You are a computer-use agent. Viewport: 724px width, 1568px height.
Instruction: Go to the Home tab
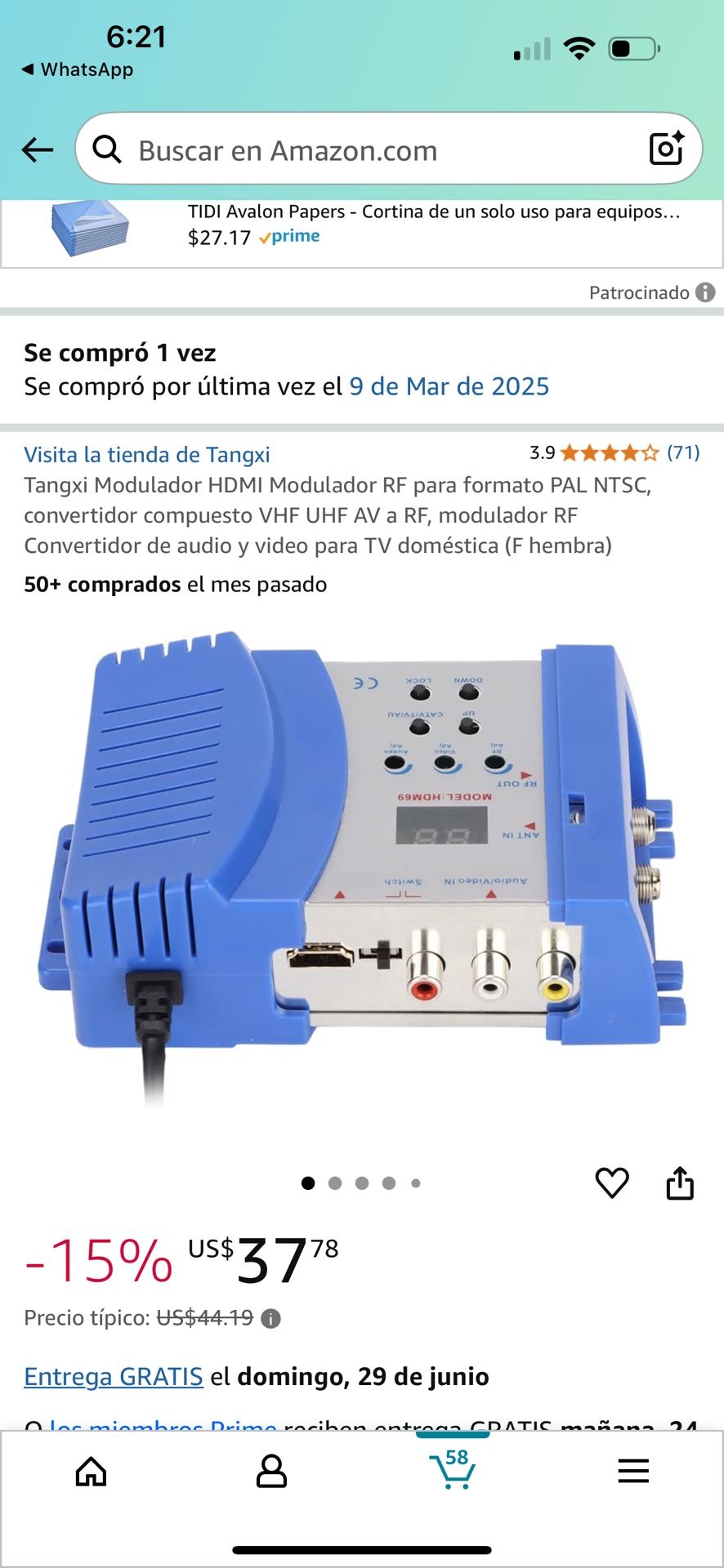91,1472
